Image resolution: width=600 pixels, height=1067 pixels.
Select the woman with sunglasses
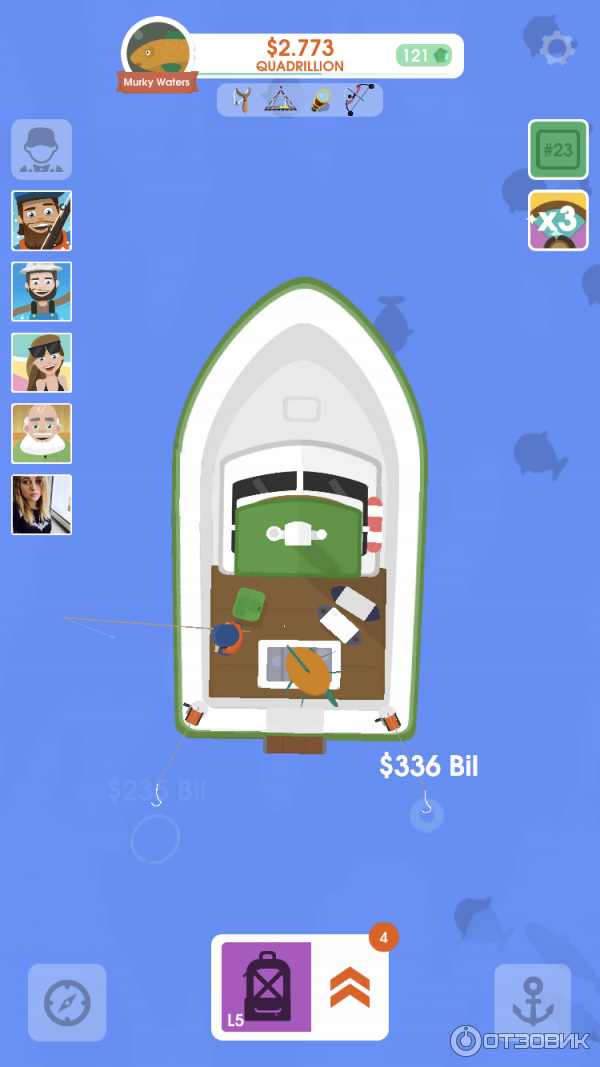click(42, 363)
